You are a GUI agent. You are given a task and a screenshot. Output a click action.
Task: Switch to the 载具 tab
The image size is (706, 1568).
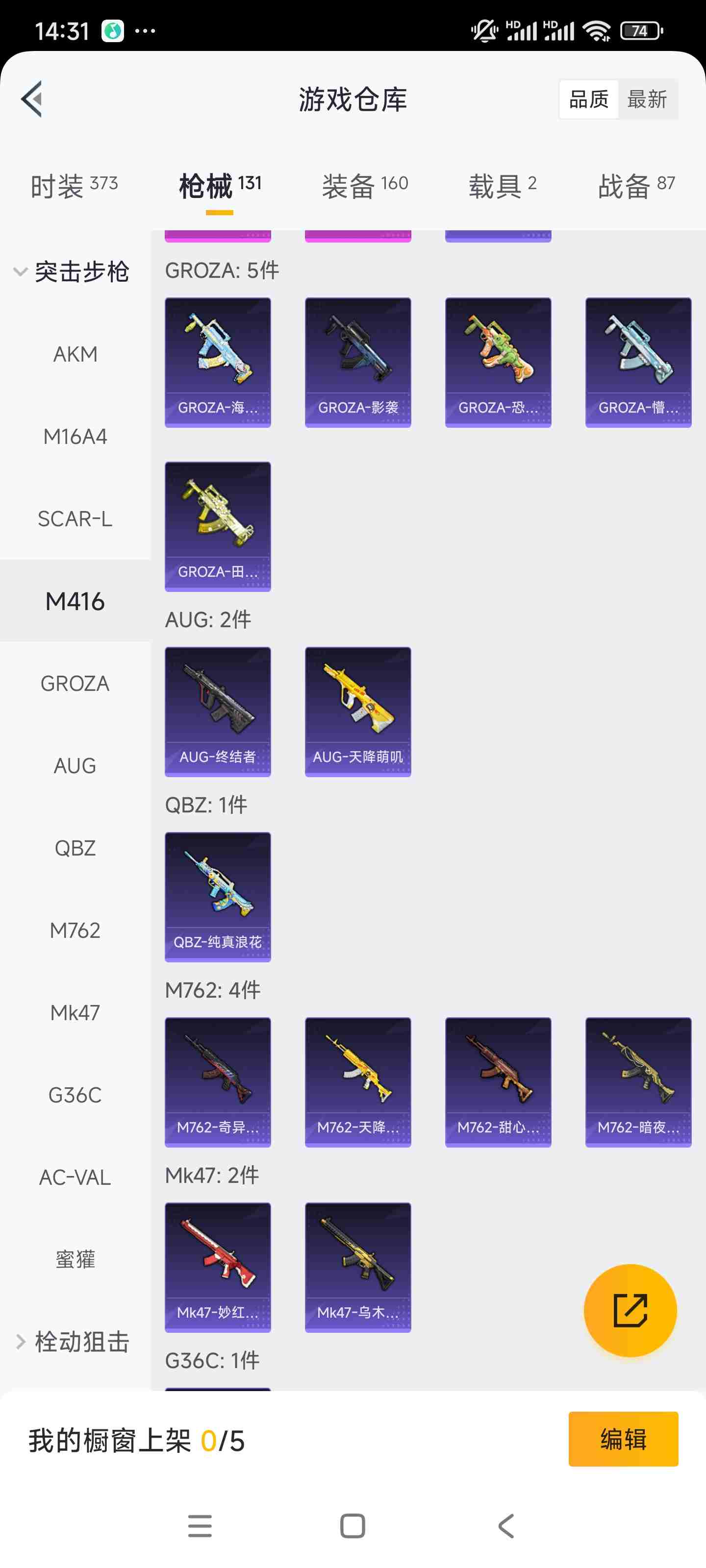coord(502,186)
